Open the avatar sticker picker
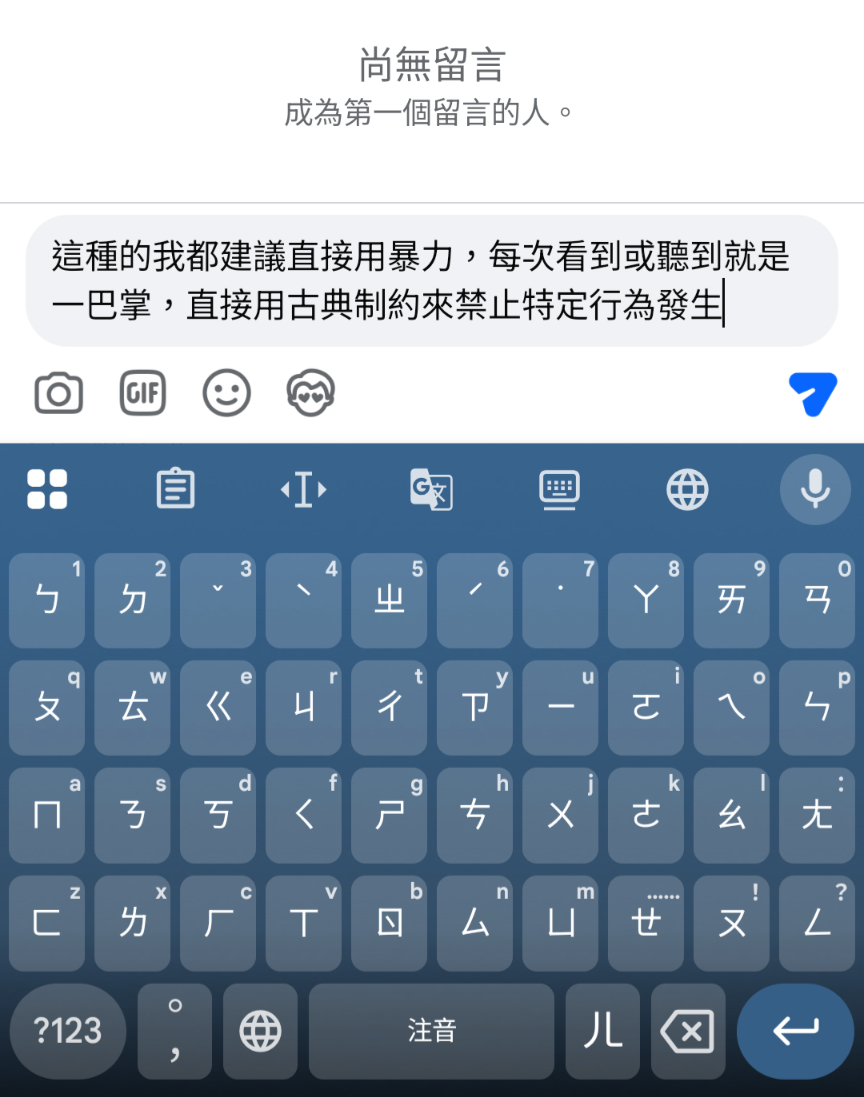The height and width of the screenshot is (1097, 864). [x=311, y=393]
